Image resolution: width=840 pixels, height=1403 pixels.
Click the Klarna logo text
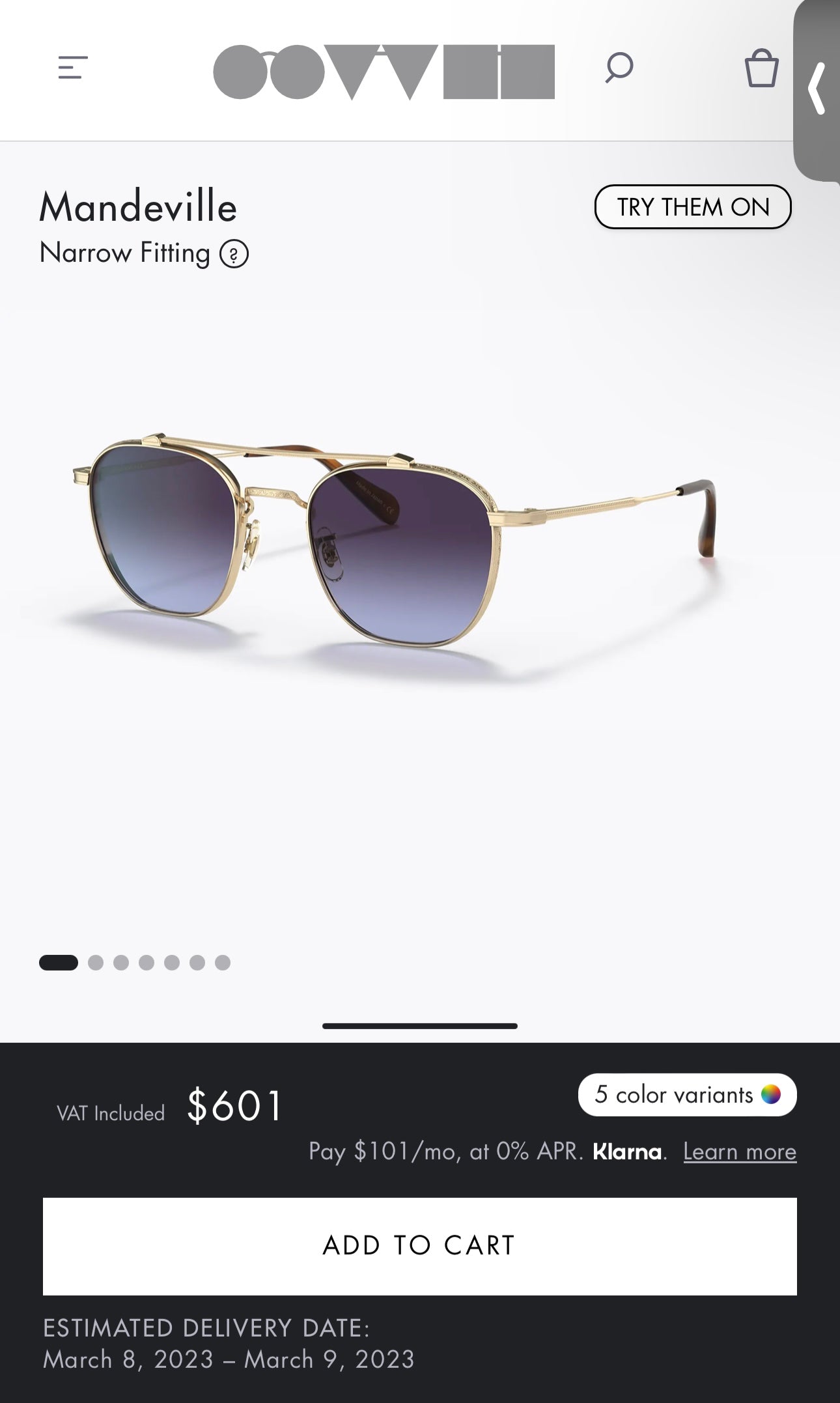627,1152
